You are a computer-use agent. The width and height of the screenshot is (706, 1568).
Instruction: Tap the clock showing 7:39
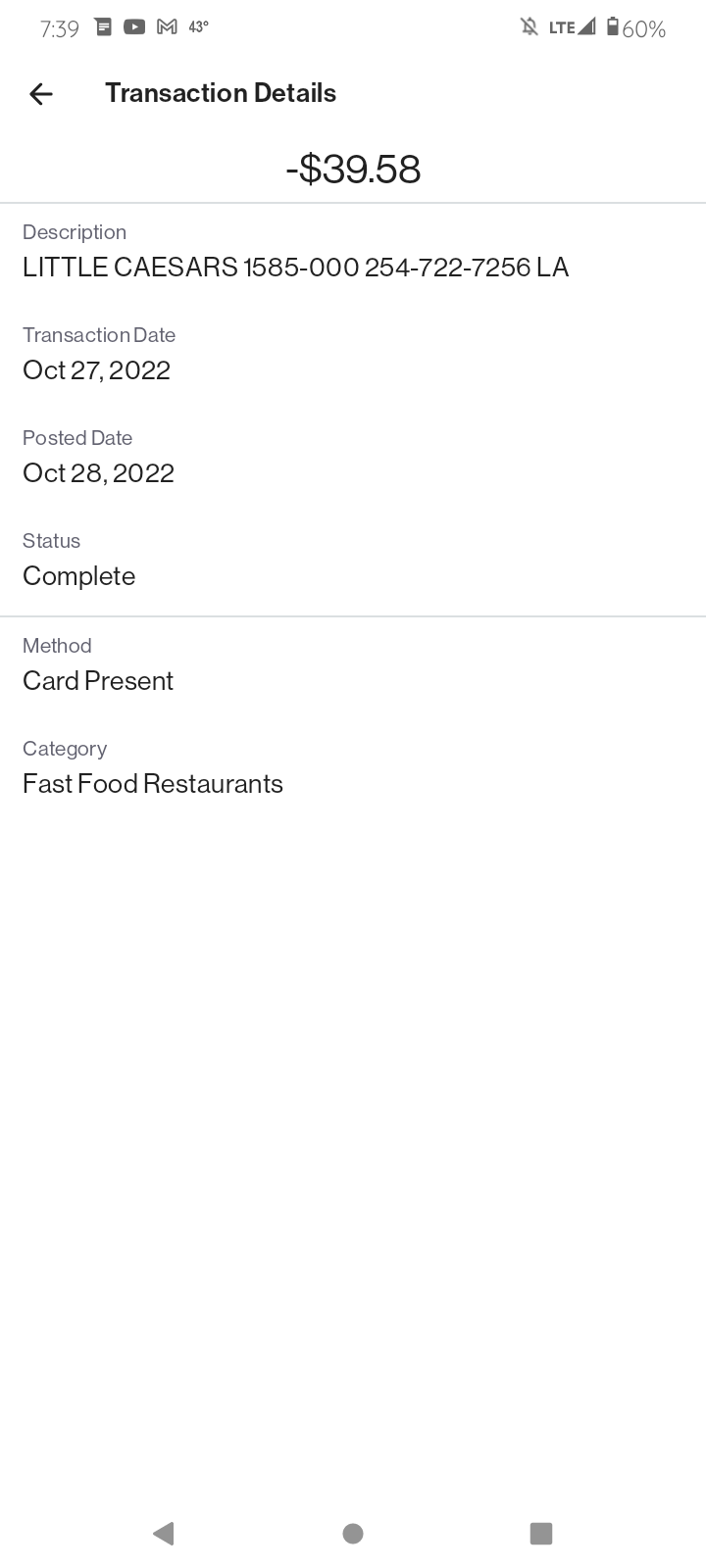pyautogui.click(x=60, y=28)
